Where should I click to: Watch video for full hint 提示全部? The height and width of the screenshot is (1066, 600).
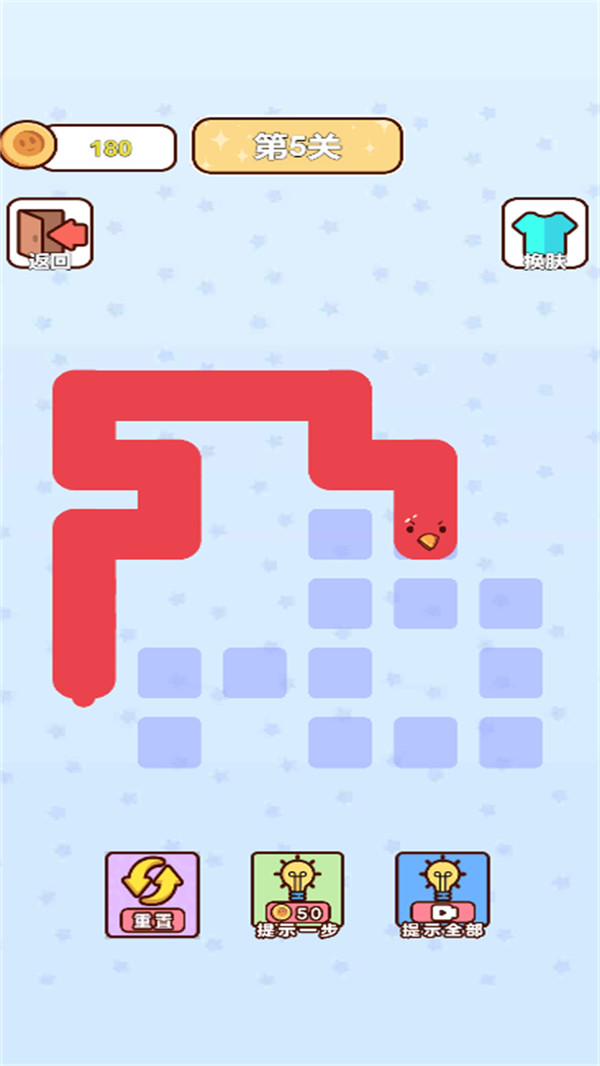[x=442, y=894]
